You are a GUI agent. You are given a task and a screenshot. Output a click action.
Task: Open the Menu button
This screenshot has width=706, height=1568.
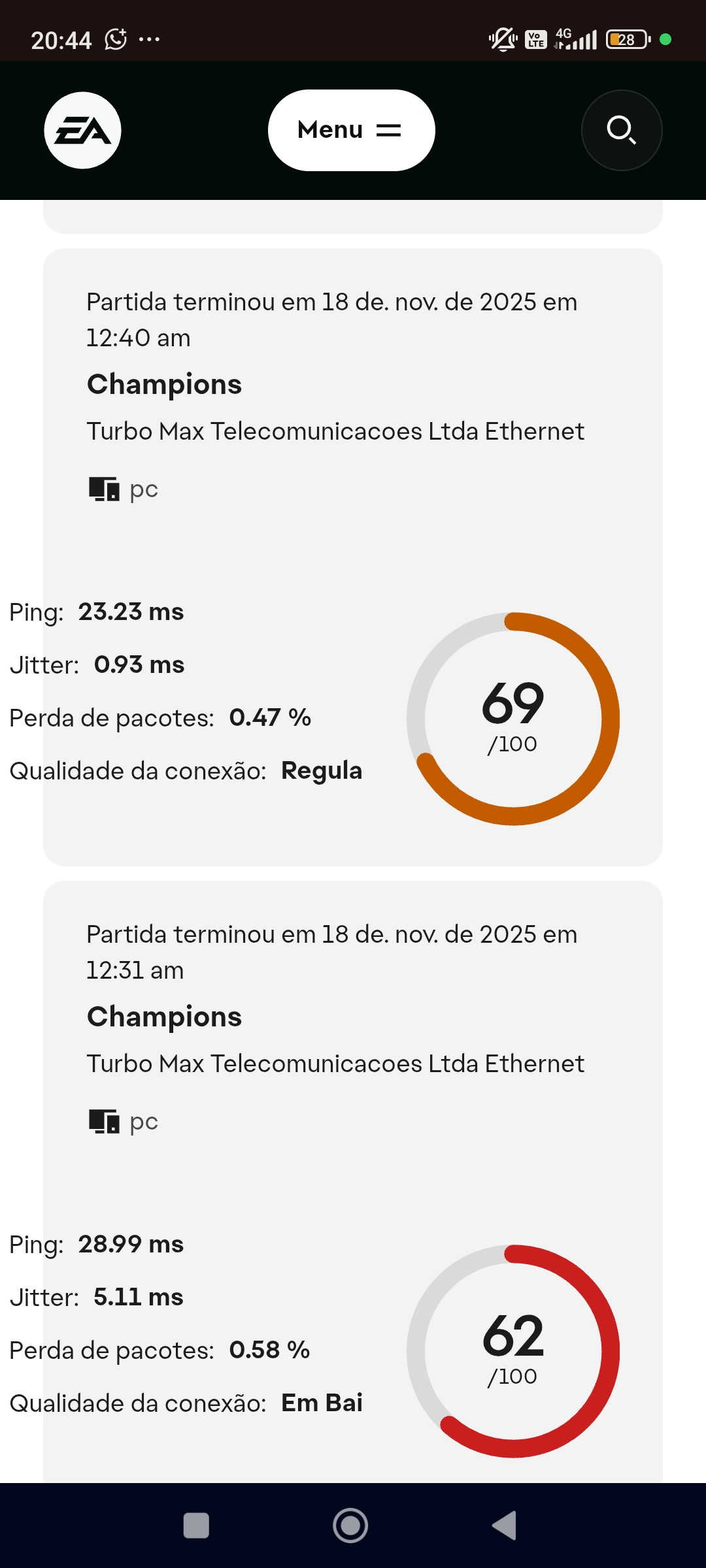351,131
